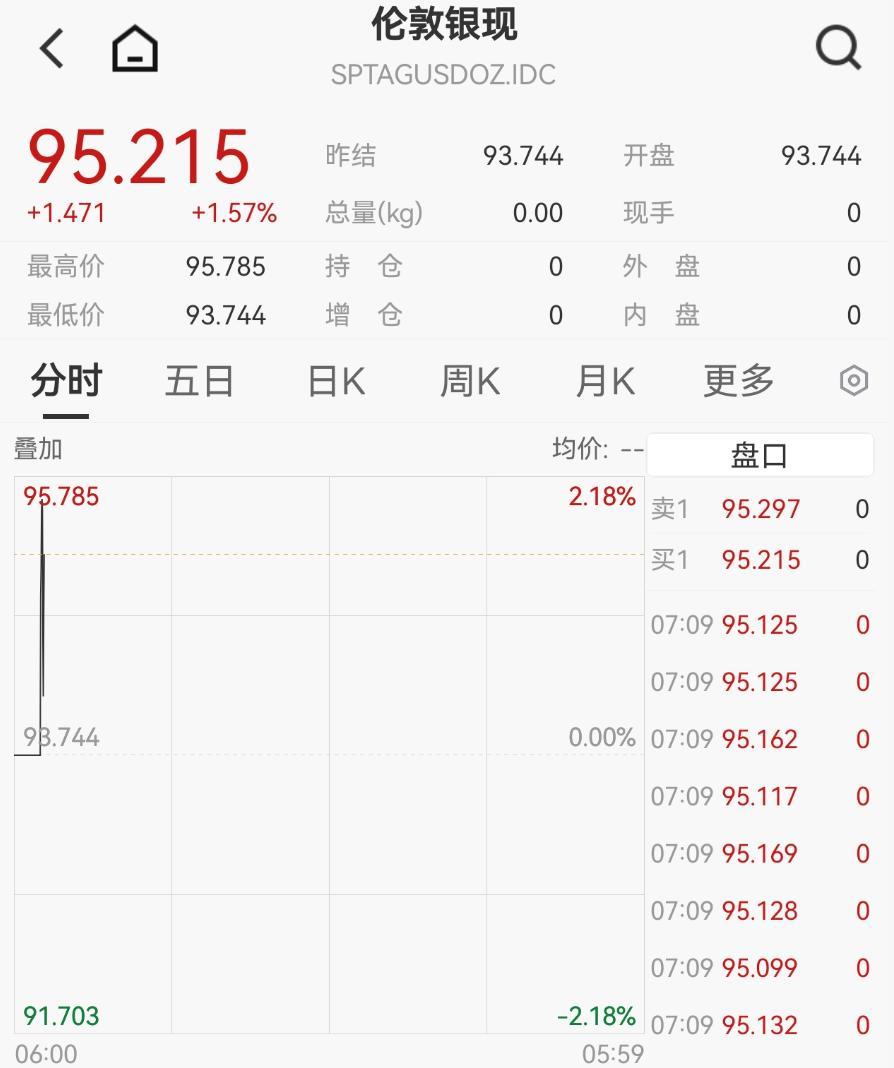Image resolution: width=894 pixels, height=1068 pixels.
Task: Tap the 叠加 overlay option
Action: 38,449
